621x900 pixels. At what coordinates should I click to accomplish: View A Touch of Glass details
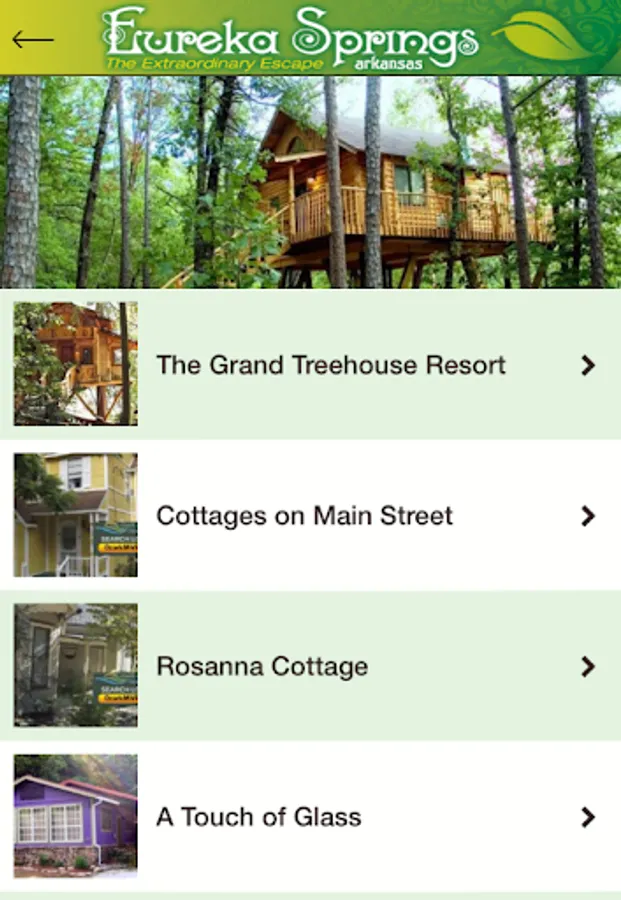click(x=310, y=816)
